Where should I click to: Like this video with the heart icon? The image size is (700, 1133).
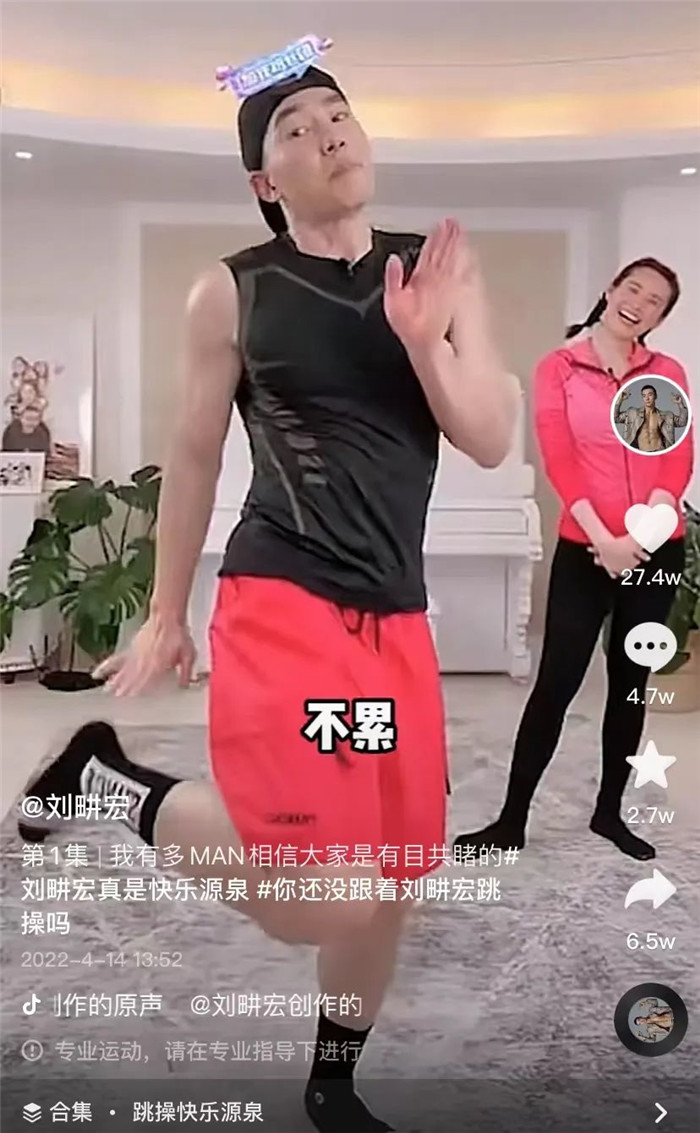[x=650, y=528]
